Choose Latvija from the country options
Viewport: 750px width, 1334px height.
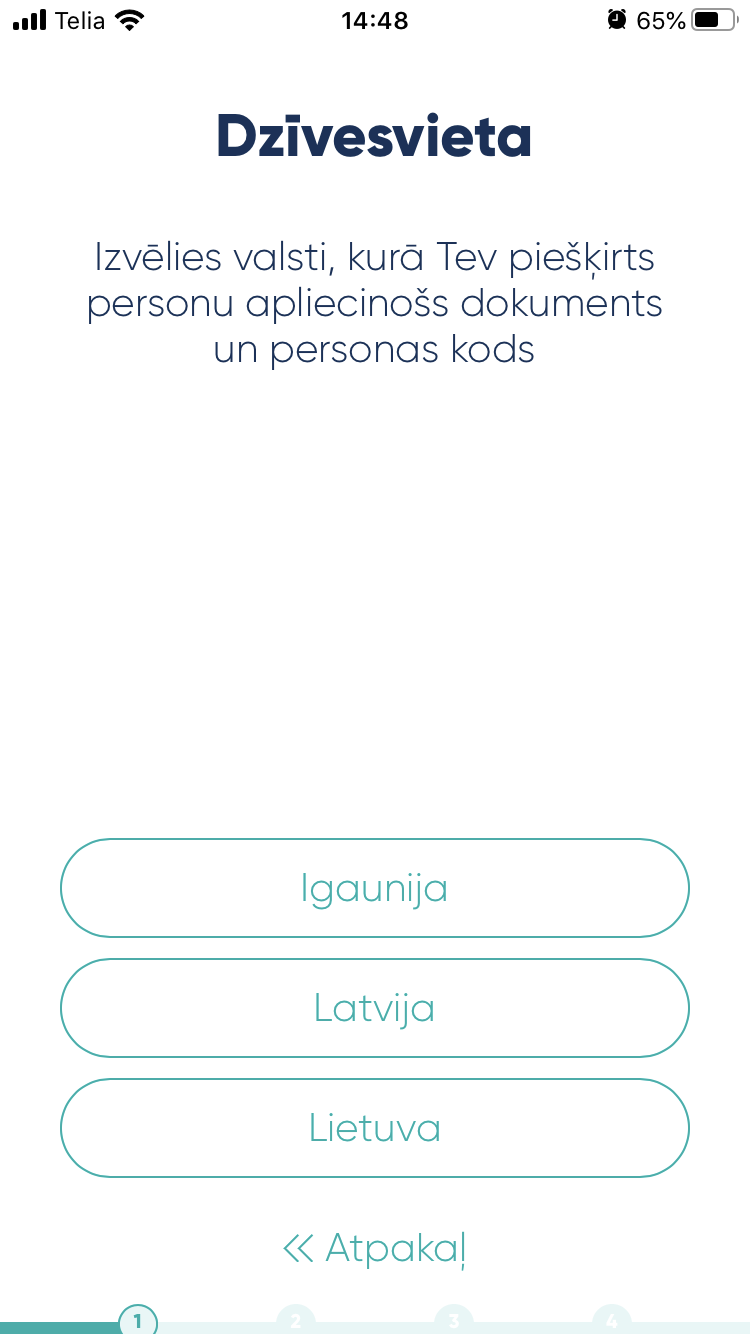click(375, 1008)
